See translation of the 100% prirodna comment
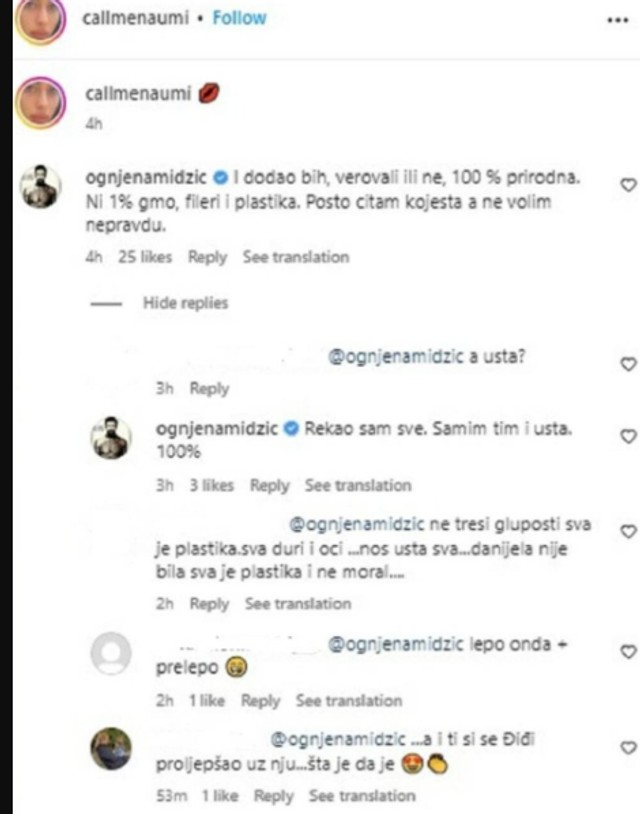Viewport: 640px width, 814px height. tap(296, 257)
